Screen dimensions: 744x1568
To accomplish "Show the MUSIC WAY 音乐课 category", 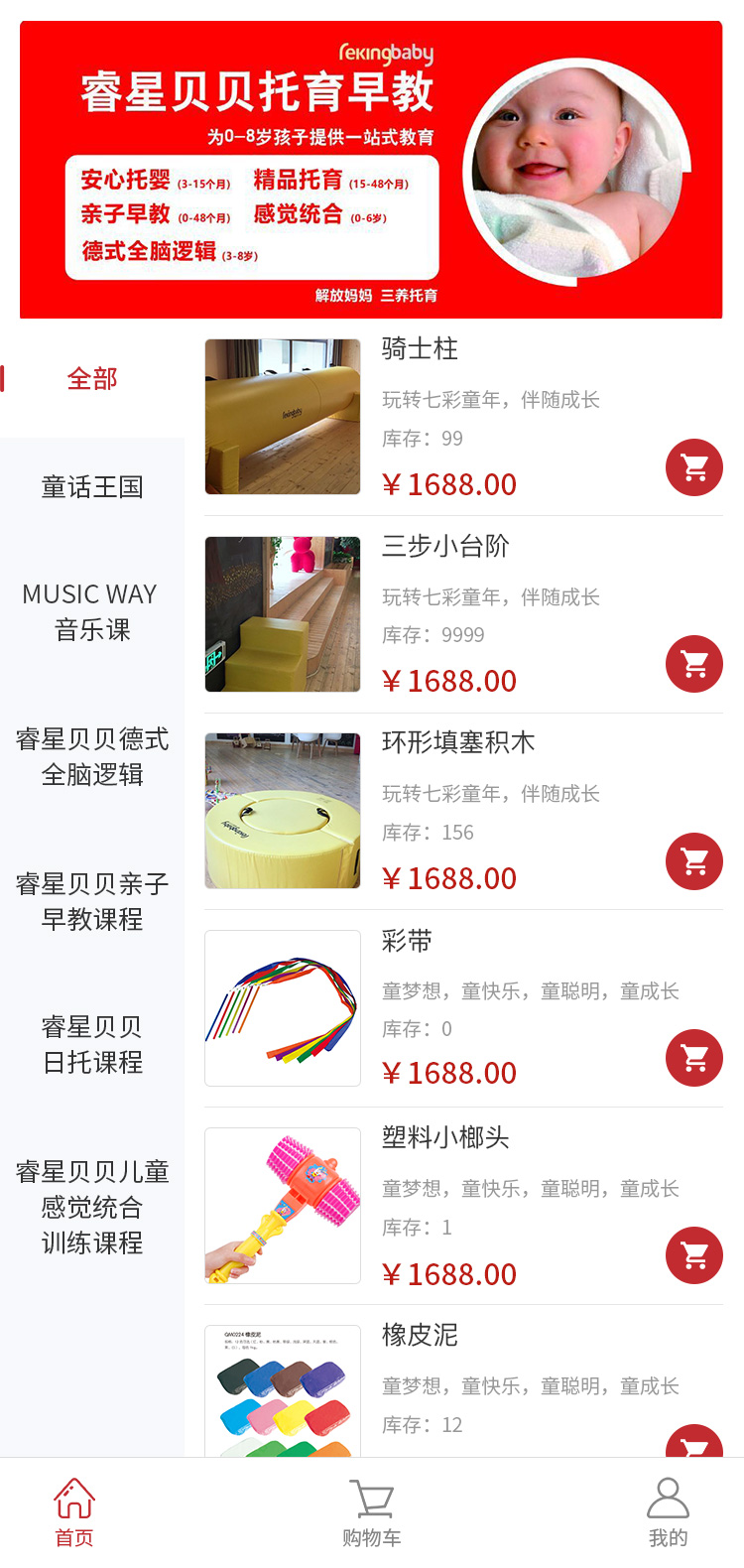I will pyautogui.click(x=92, y=612).
